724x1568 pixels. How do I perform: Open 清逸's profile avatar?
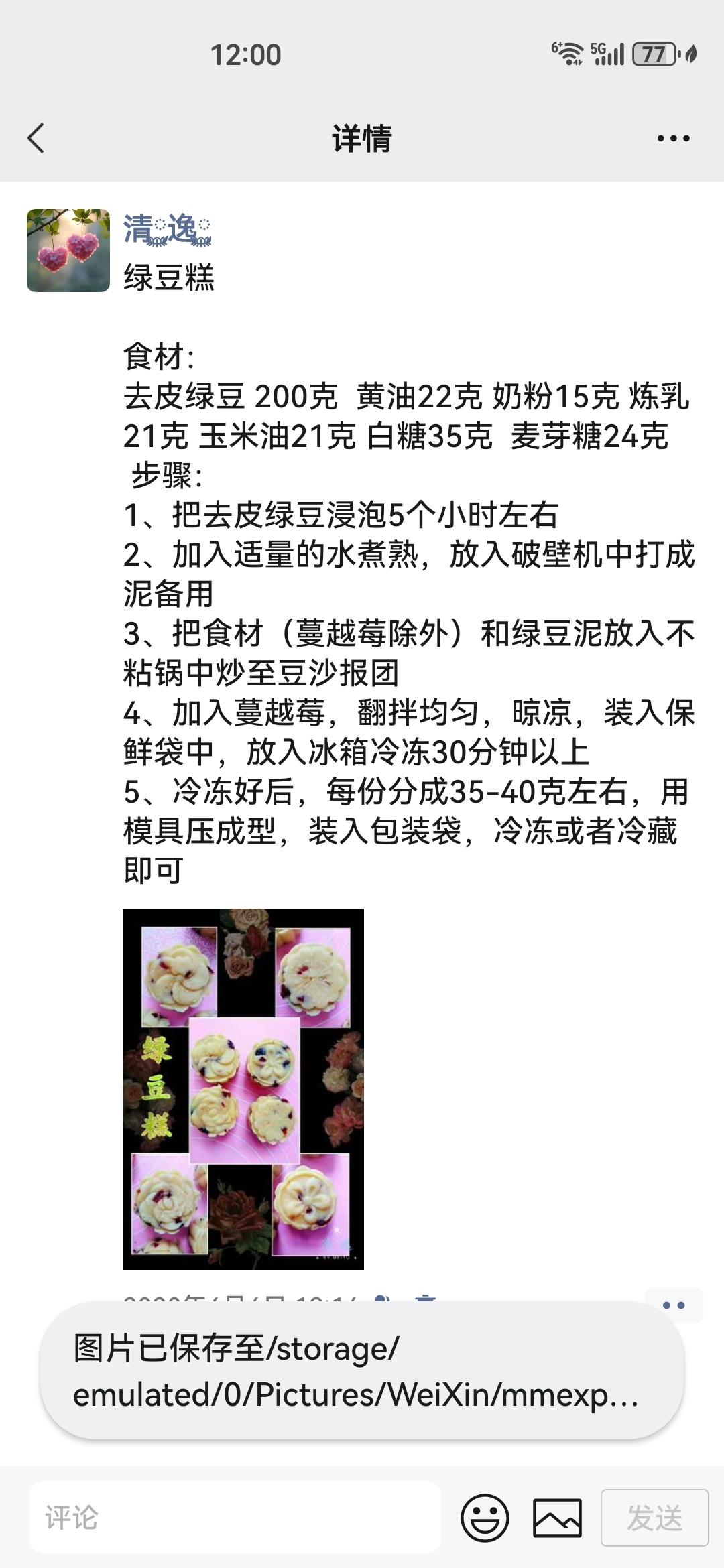click(x=68, y=251)
